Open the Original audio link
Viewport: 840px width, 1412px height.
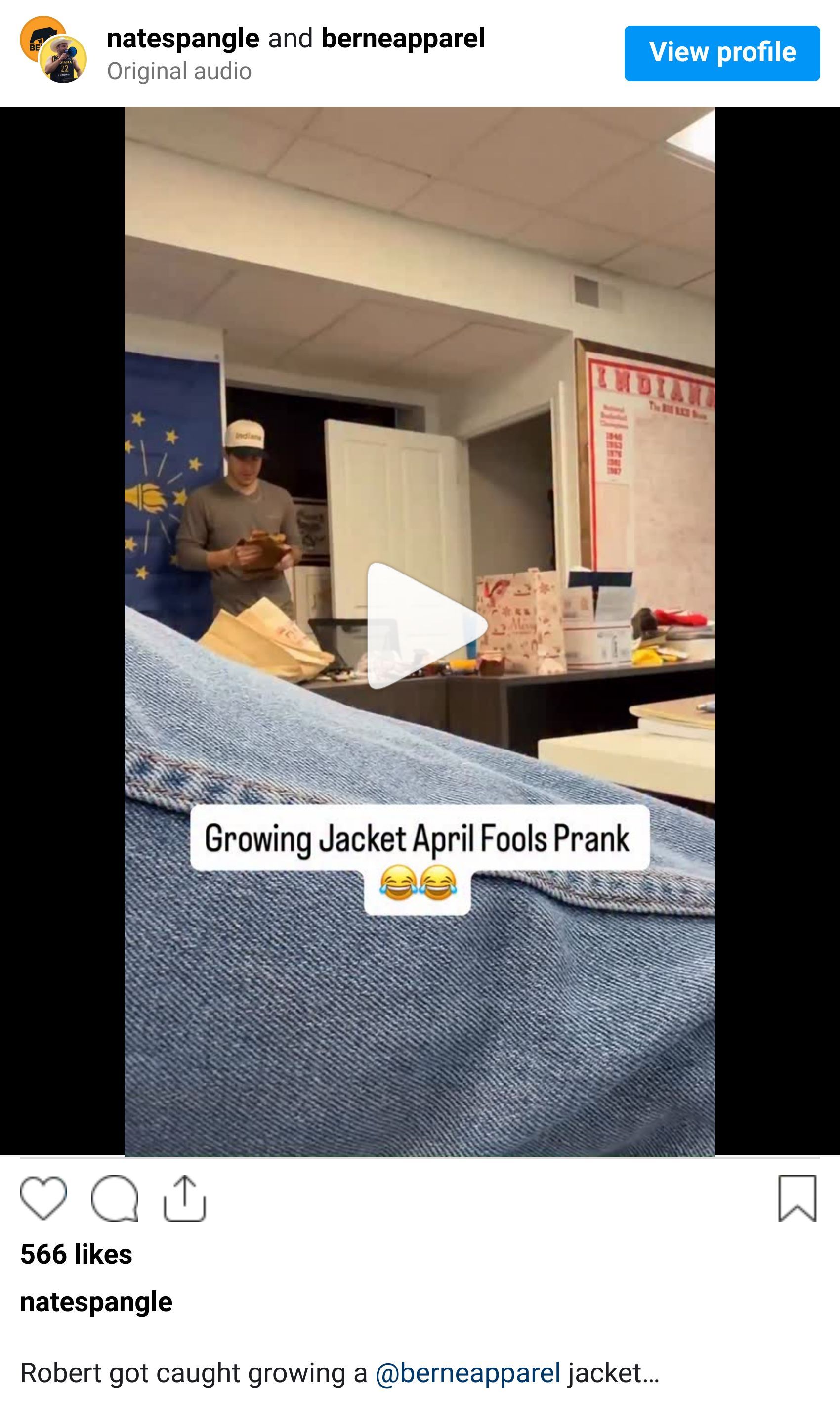click(x=179, y=71)
